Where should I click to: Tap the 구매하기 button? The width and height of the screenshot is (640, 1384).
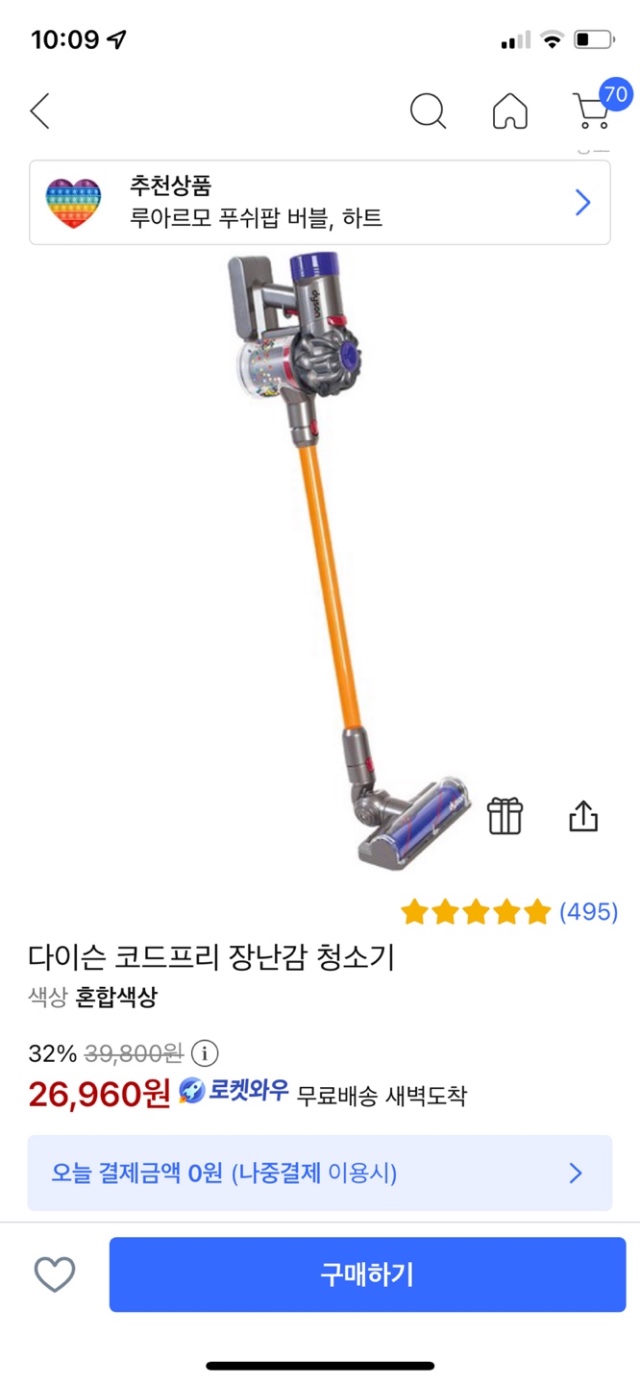367,1274
